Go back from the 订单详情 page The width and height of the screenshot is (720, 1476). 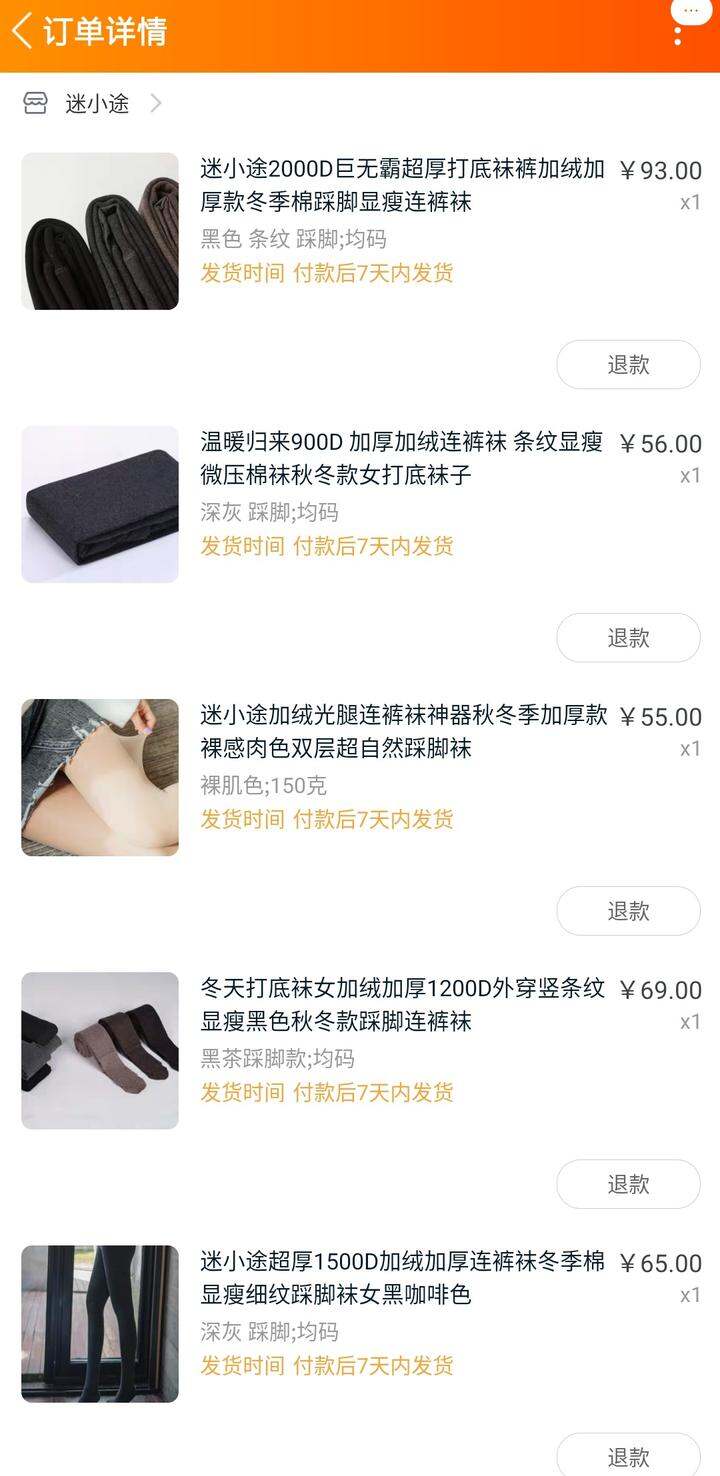click(x=22, y=31)
